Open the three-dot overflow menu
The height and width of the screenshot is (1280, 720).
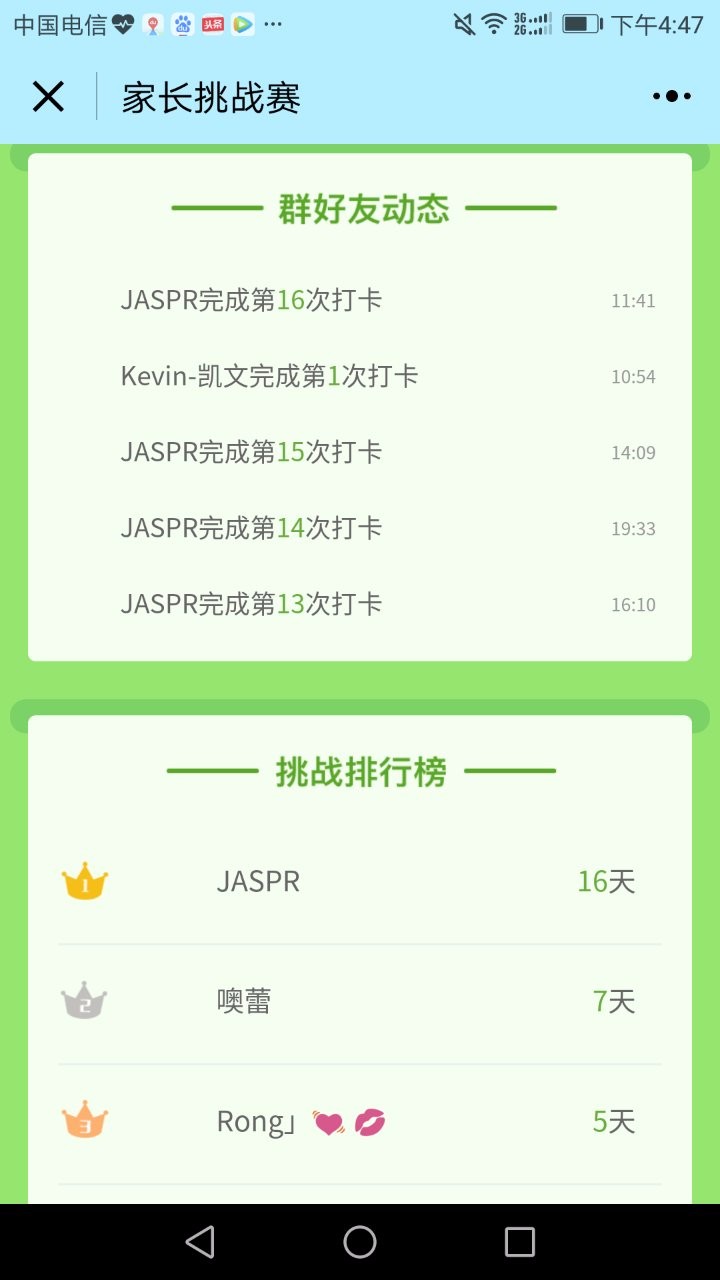click(671, 96)
